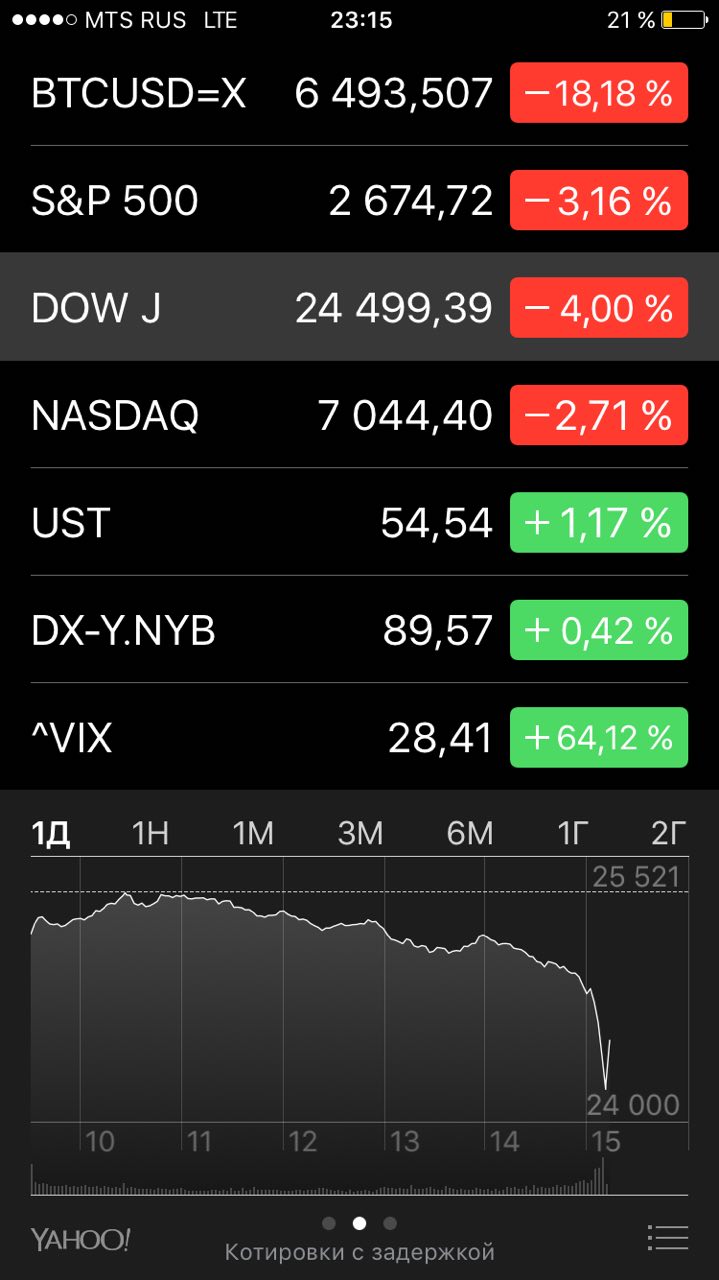Viewport: 719px width, 1280px height.
Task: Select the S&P 500 row
Action: point(359,200)
